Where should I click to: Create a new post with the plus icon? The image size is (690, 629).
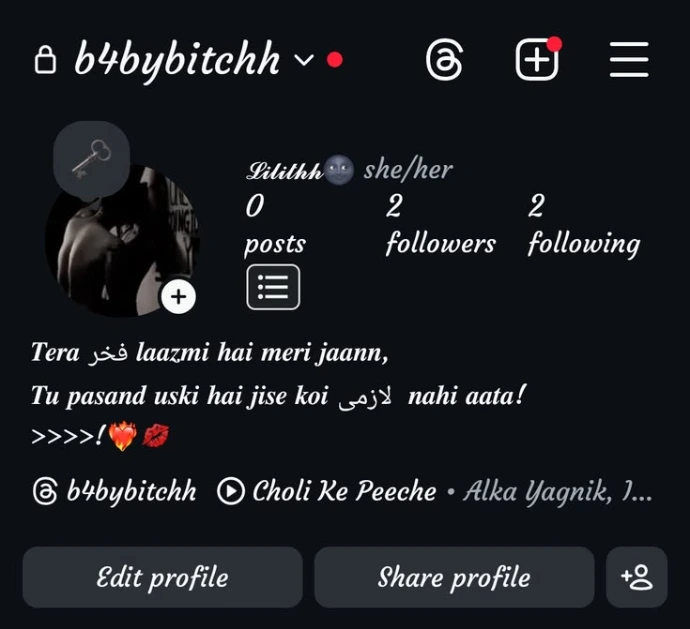pos(537,61)
